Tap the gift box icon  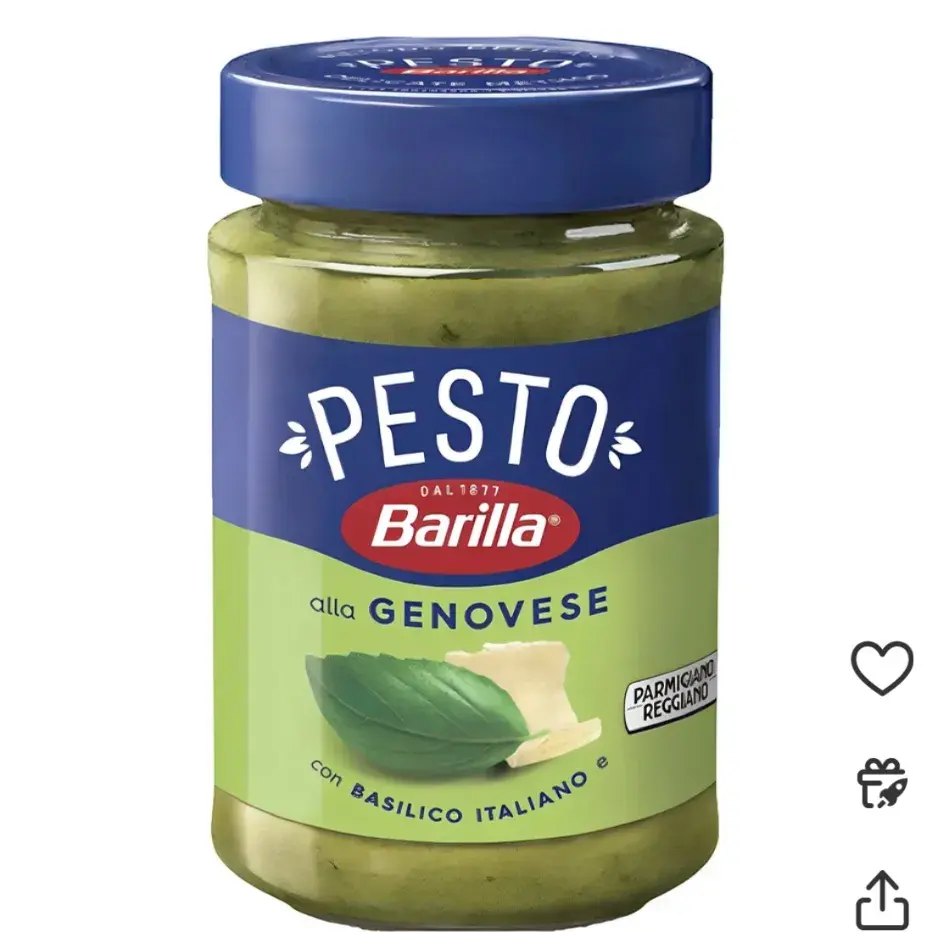tap(881, 782)
